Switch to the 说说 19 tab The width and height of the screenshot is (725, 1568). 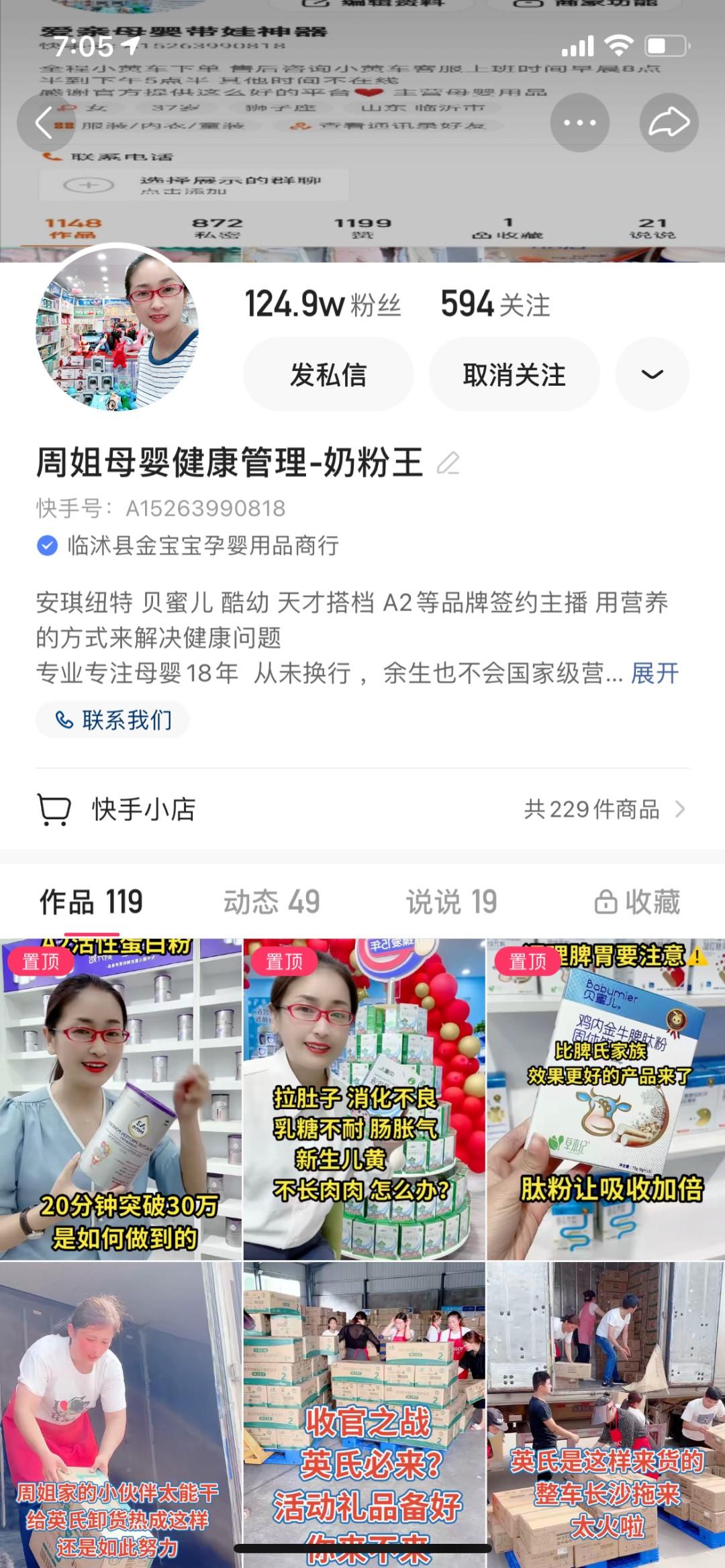(x=451, y=902)
